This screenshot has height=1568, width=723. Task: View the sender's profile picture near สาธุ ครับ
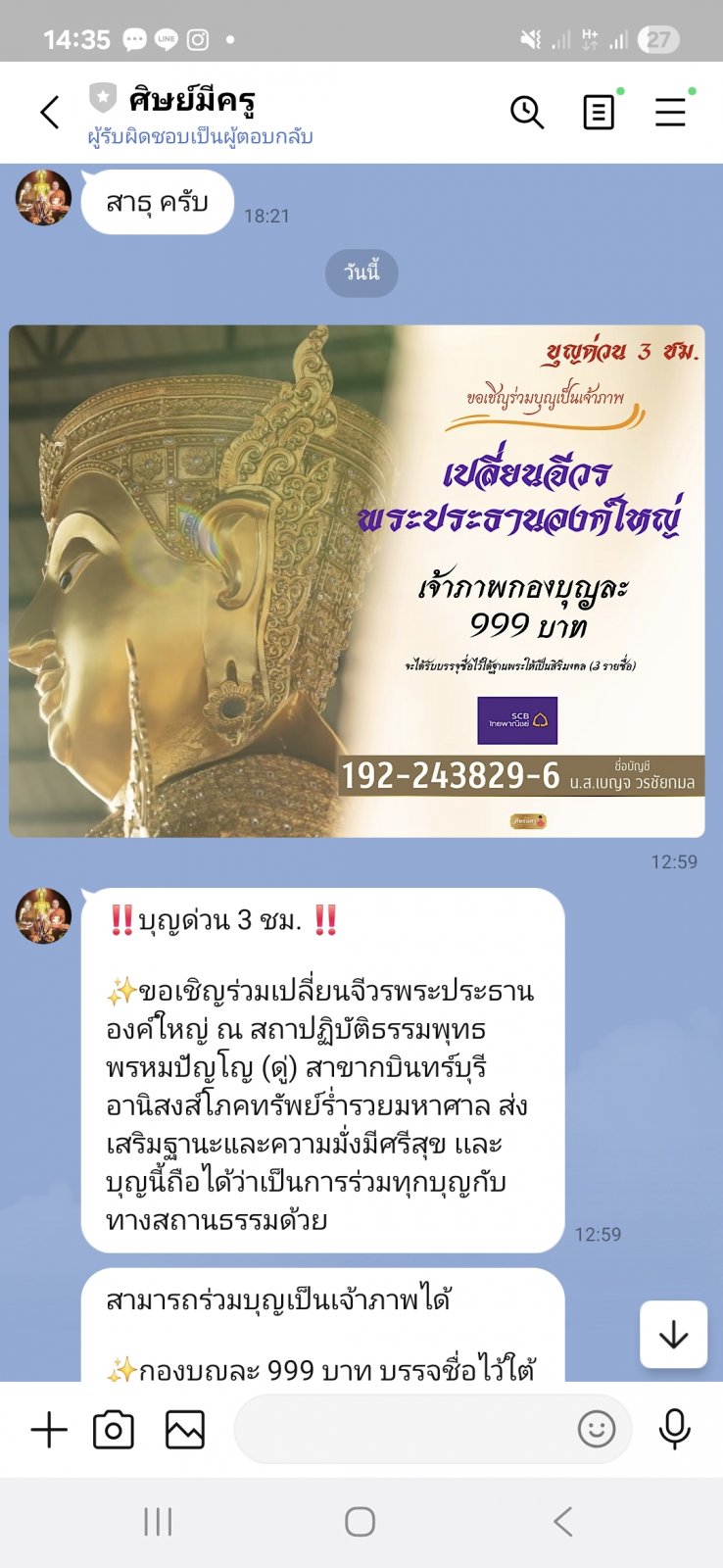(43, 197)
